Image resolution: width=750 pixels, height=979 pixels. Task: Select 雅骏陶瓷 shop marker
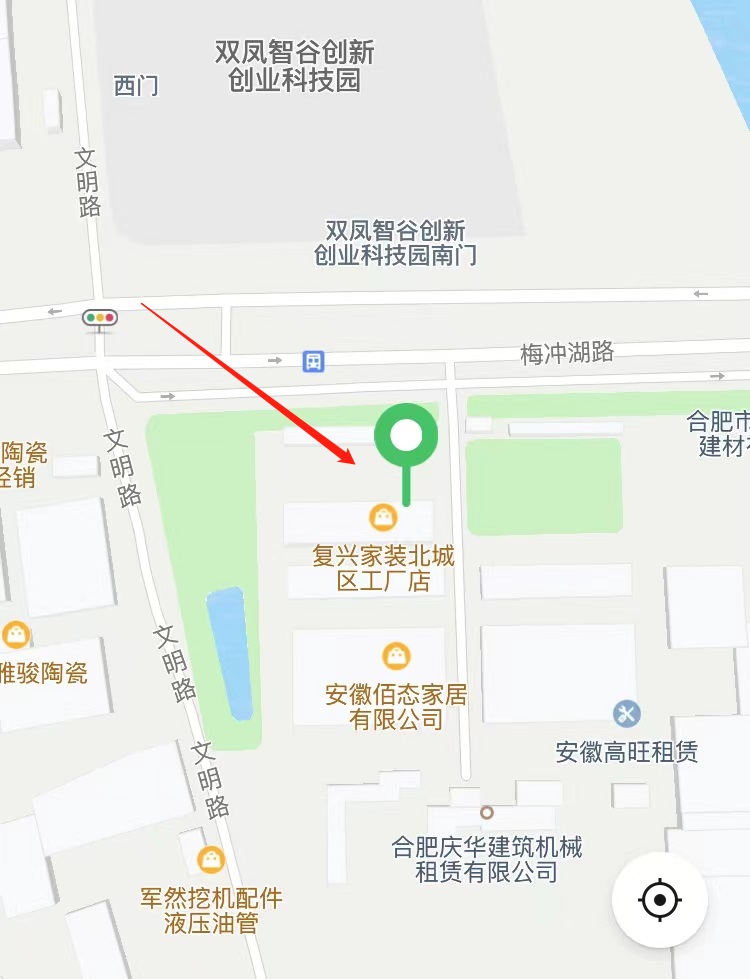pos(16,634)
